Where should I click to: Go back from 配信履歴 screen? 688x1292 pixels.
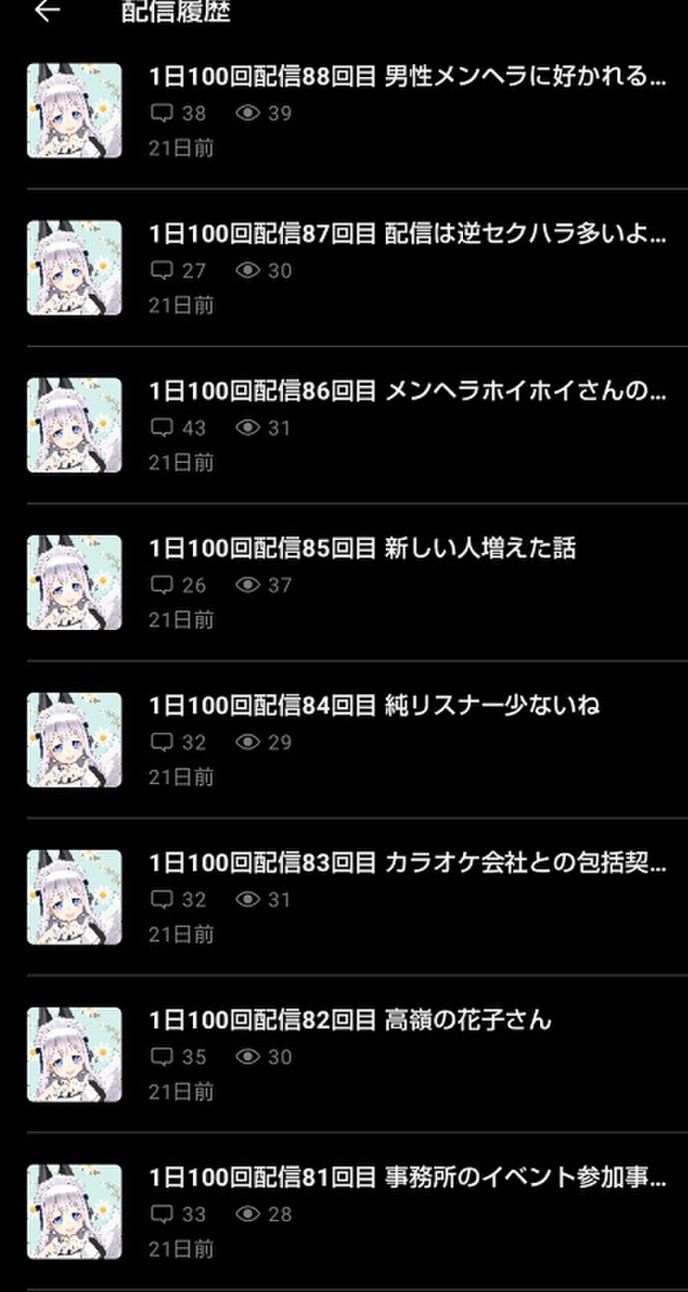pos(47,11)
